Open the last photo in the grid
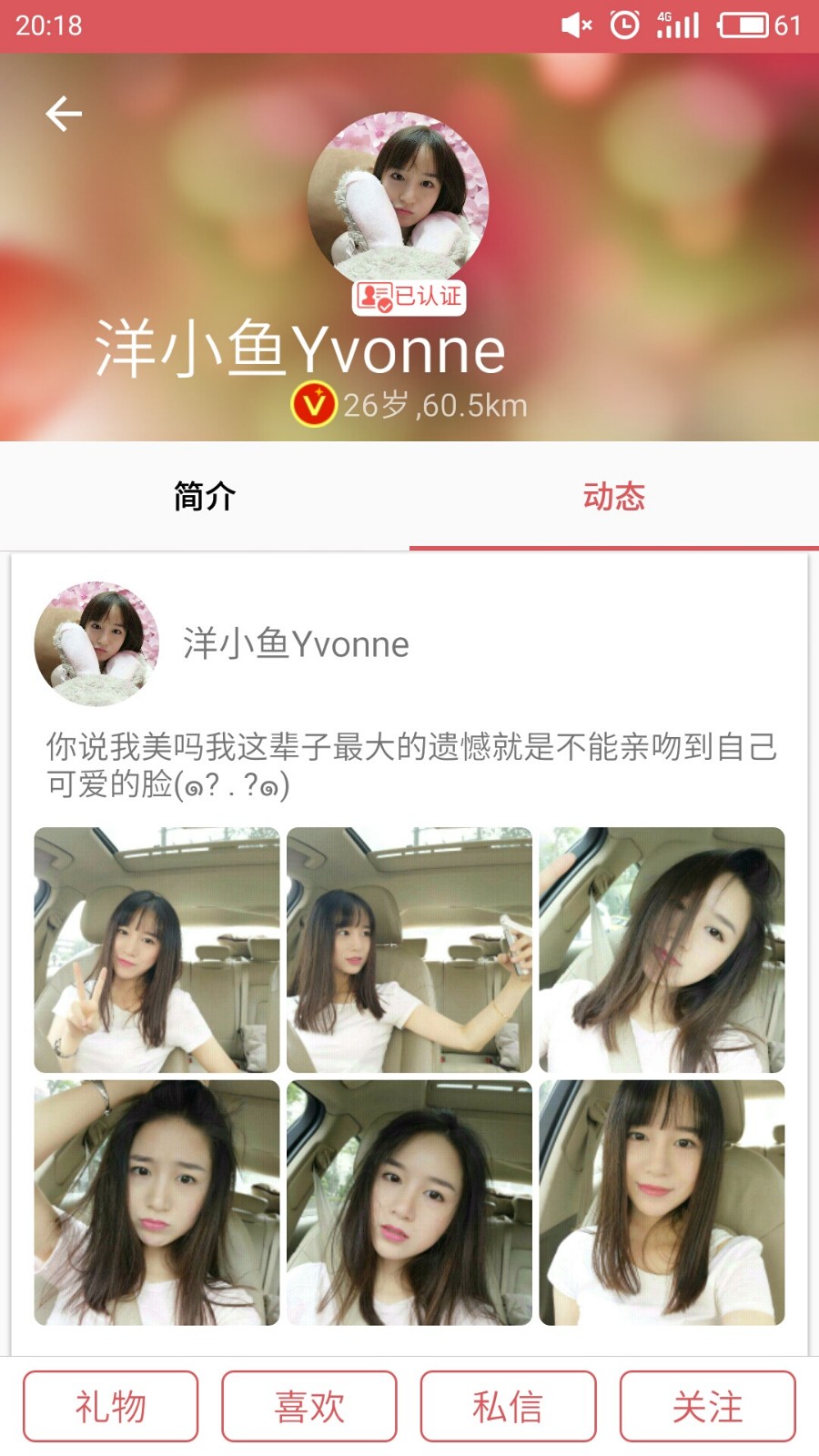 tap(662, 1203)
